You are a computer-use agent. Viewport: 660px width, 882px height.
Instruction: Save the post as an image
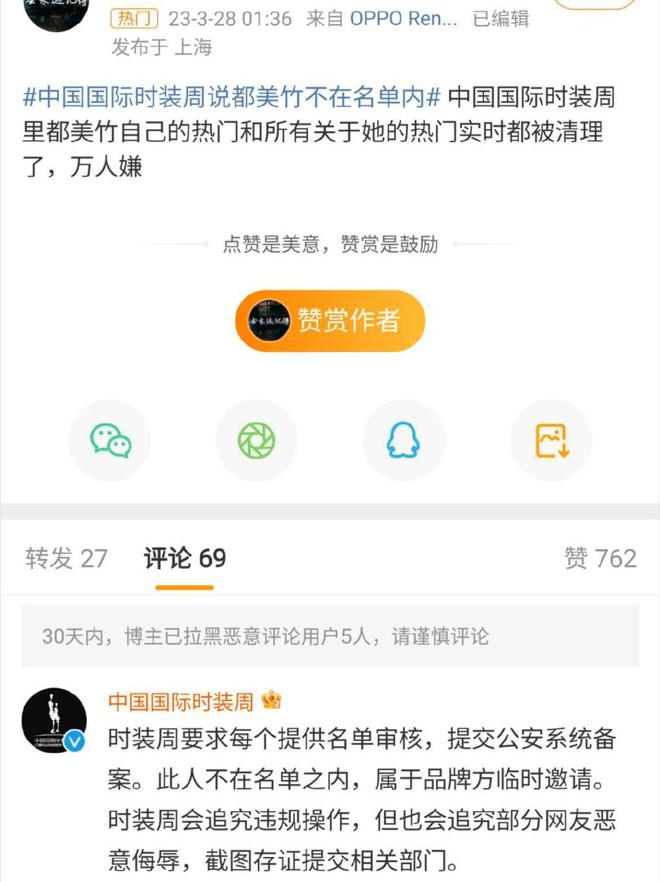[x=551, y=441]
